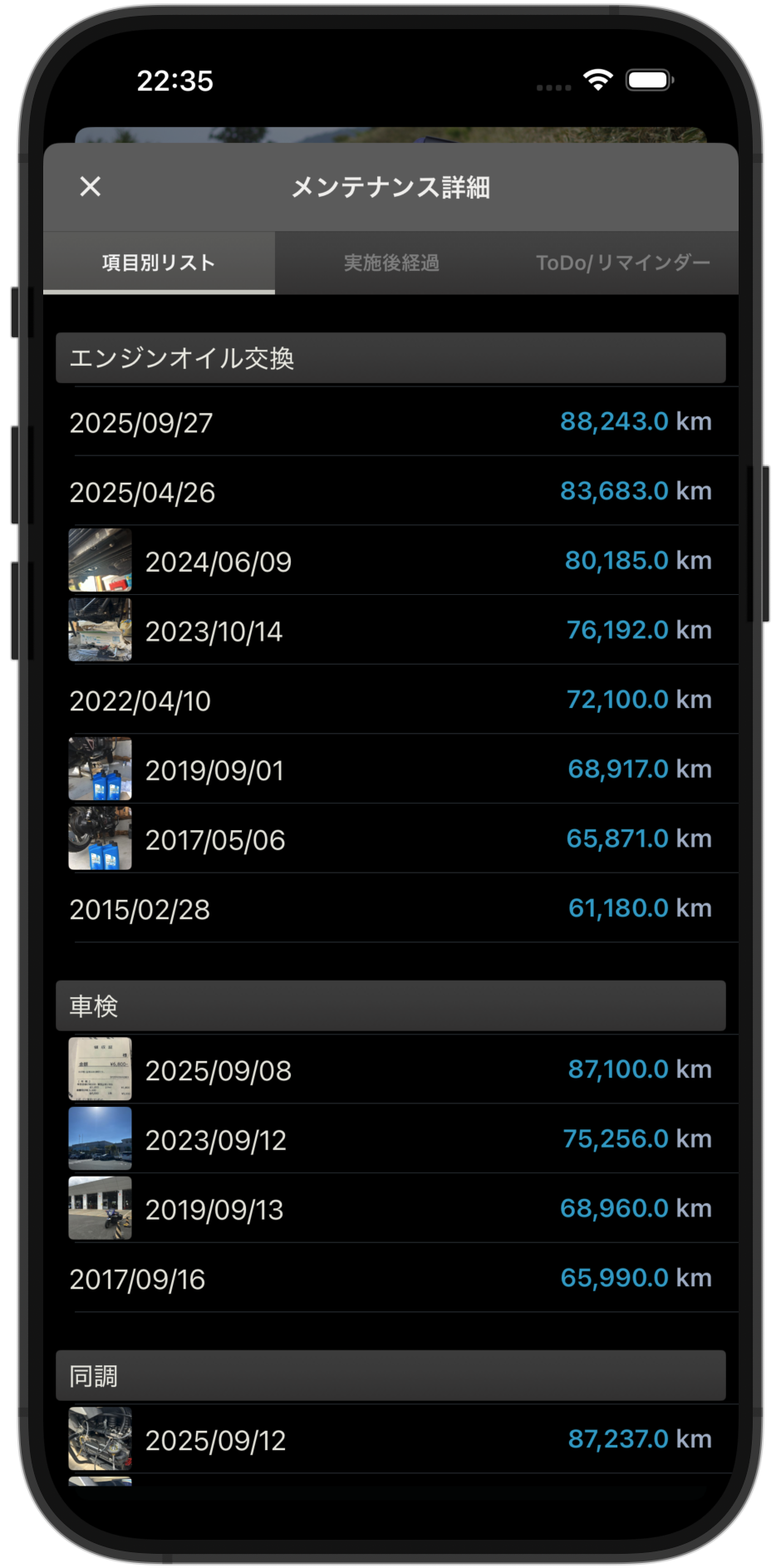View the 同調 photo from 2025/09/12
The image size is (781, 1568).
click(x=99, y=1439)
